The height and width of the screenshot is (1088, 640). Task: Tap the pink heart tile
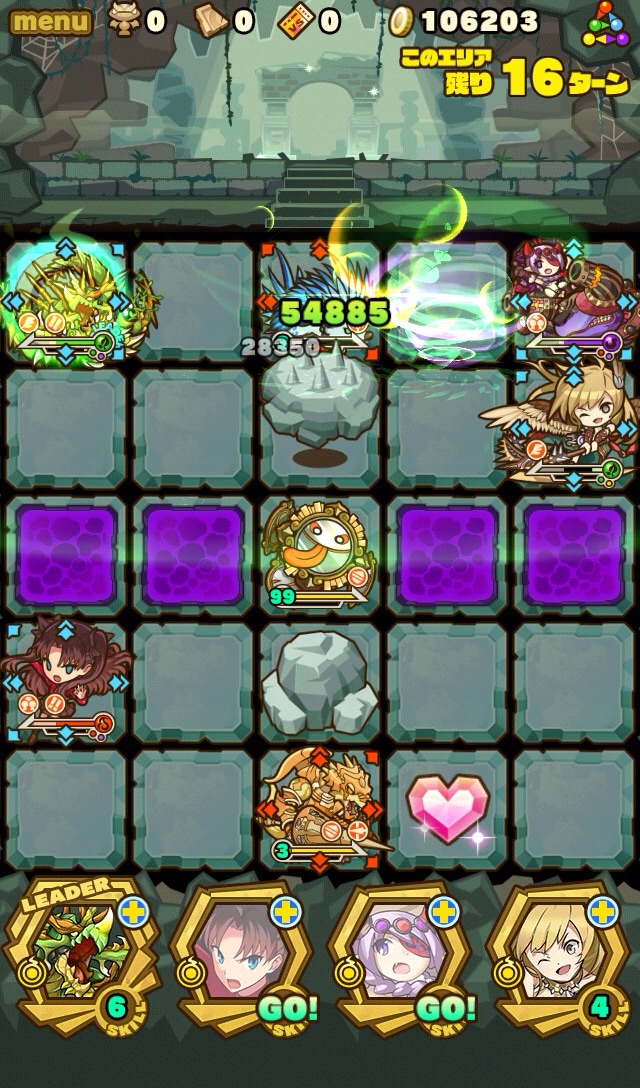tap(447, 806)
